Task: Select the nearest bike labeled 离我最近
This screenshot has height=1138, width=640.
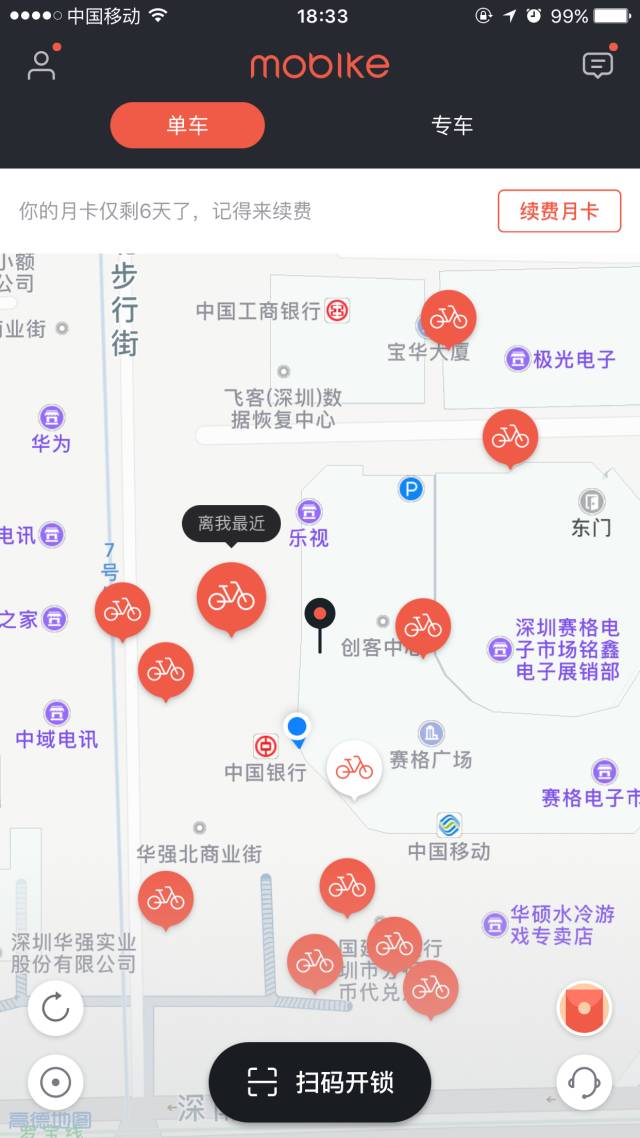Action: tap(231, 596)
